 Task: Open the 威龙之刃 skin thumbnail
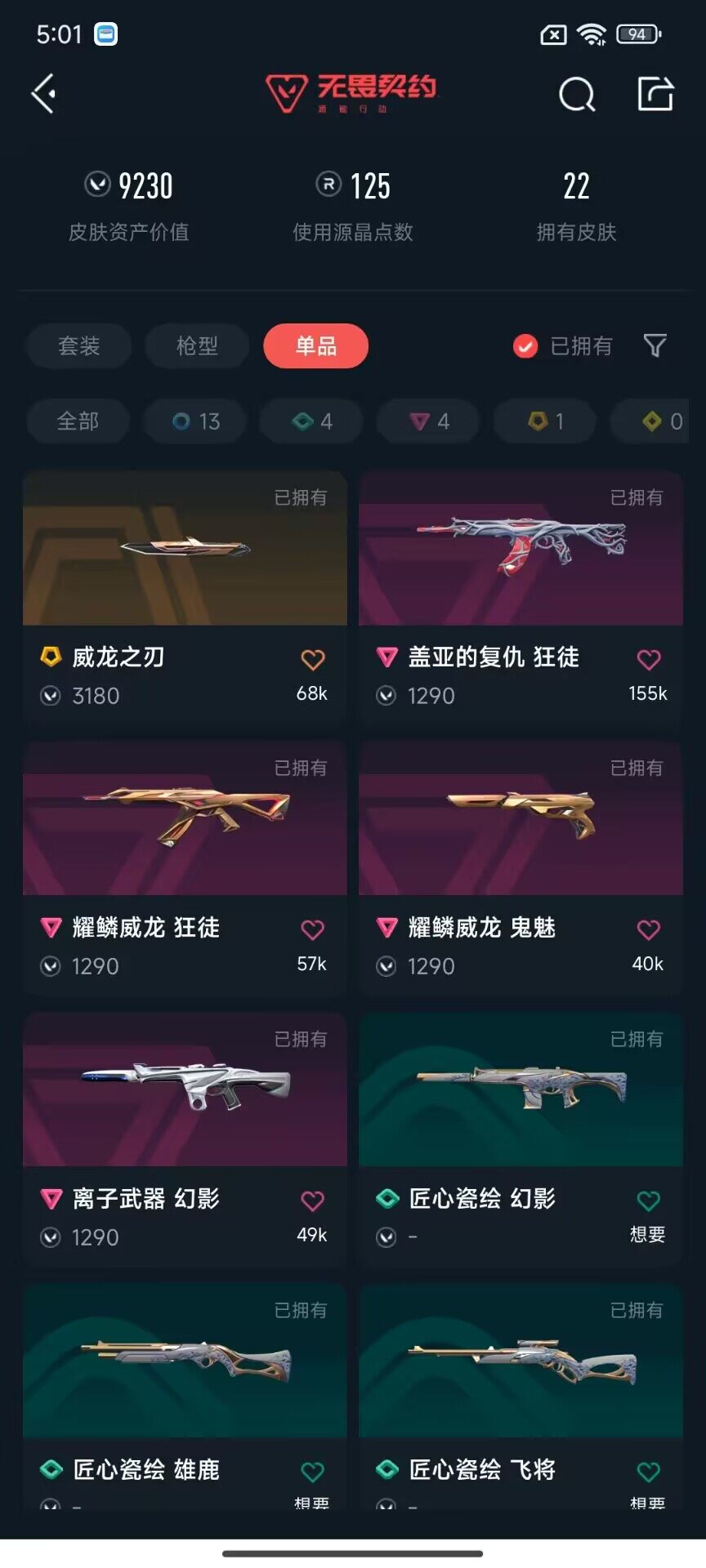click(185, 549)
